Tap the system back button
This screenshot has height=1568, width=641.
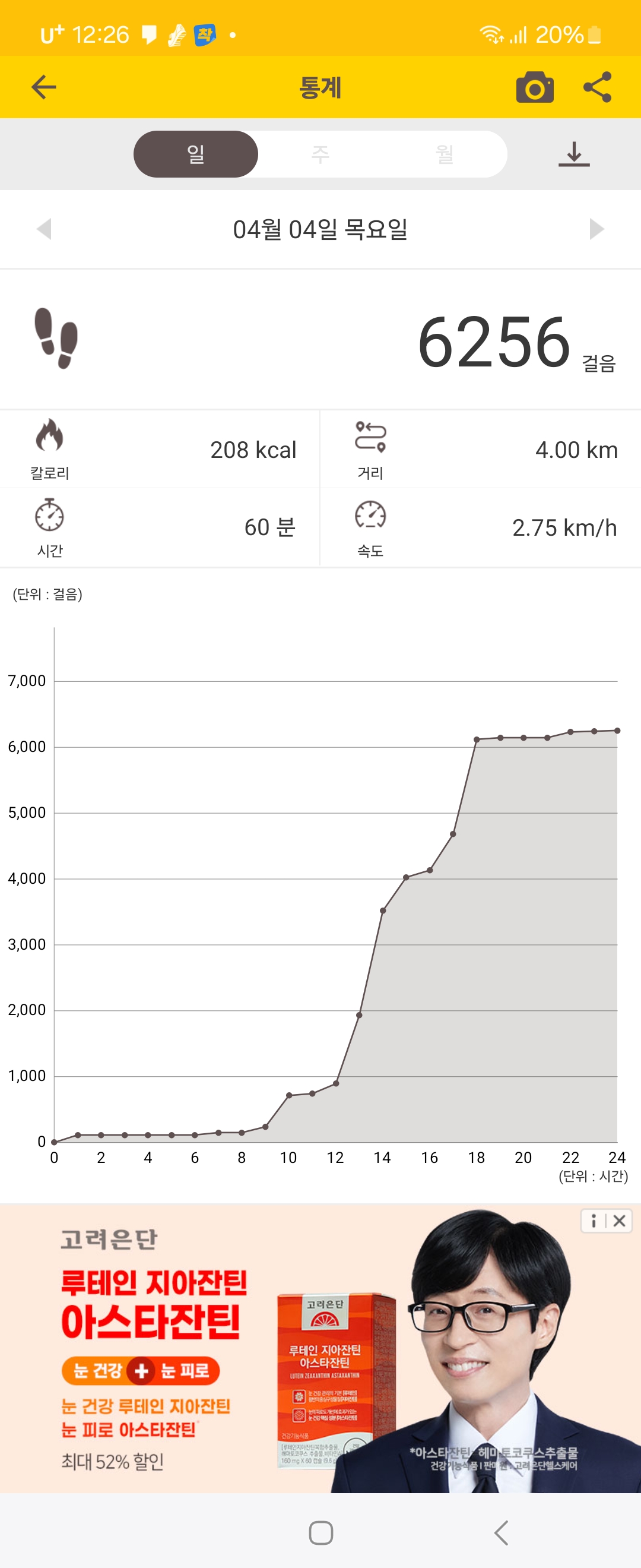tap(501, 1532)
